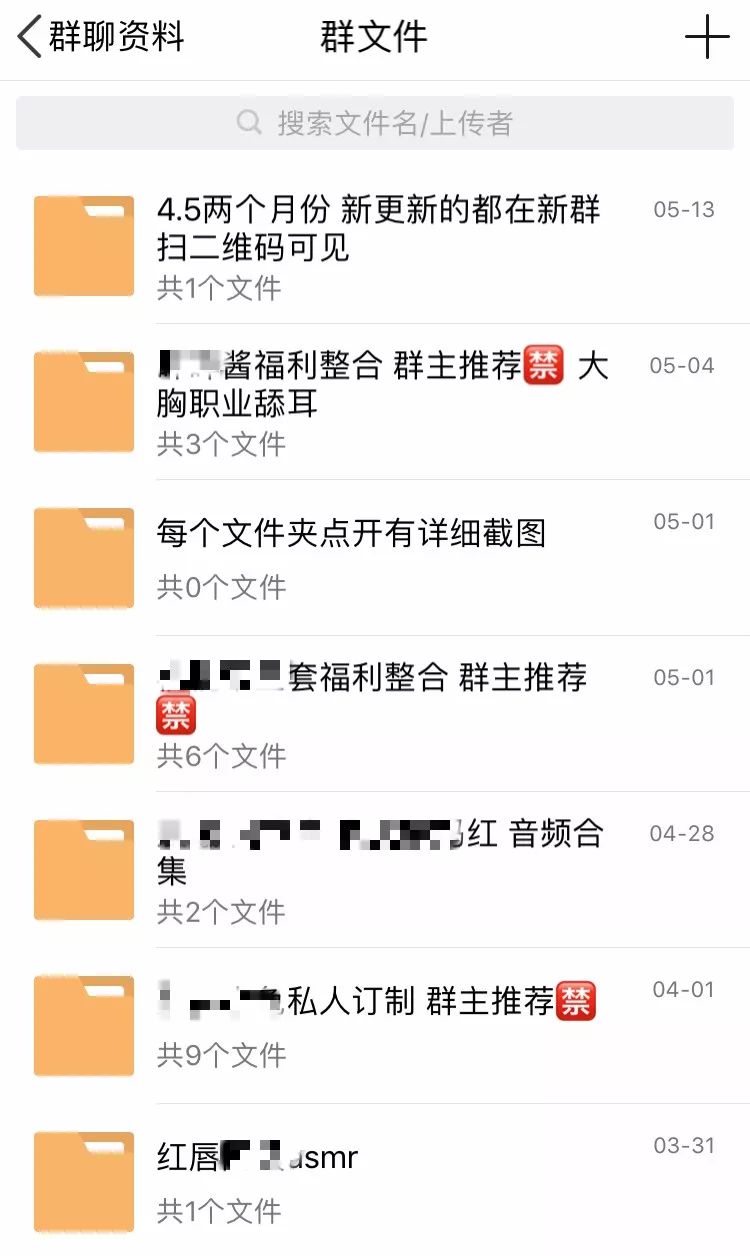The width and height of the screenshot is (750, 1256).
Task: Tap the plus icon to upload
Action: point(707,38)
